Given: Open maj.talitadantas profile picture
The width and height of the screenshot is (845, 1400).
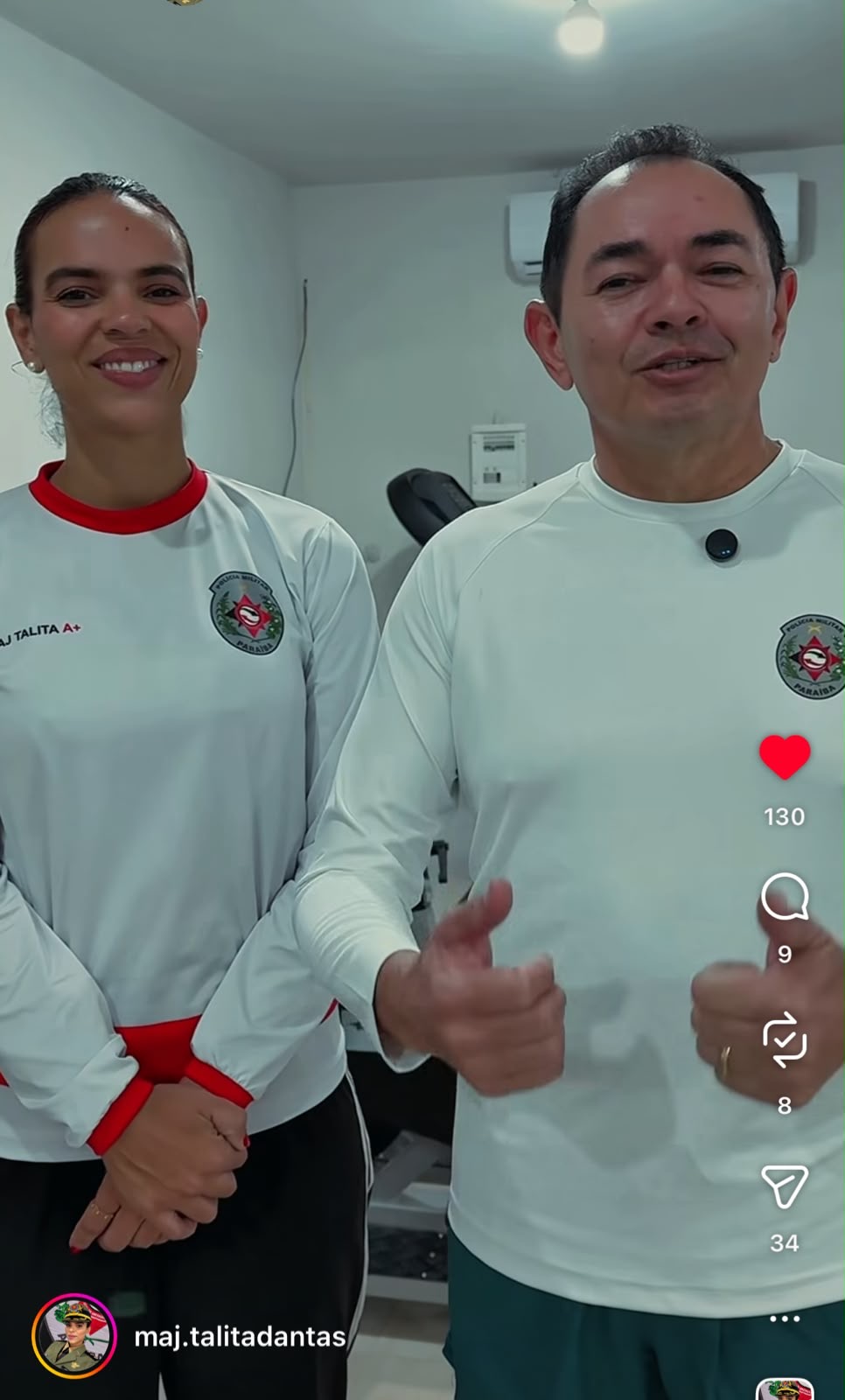Looking at the screenshot, I should pyautogui.click(x=74, y=1336).
